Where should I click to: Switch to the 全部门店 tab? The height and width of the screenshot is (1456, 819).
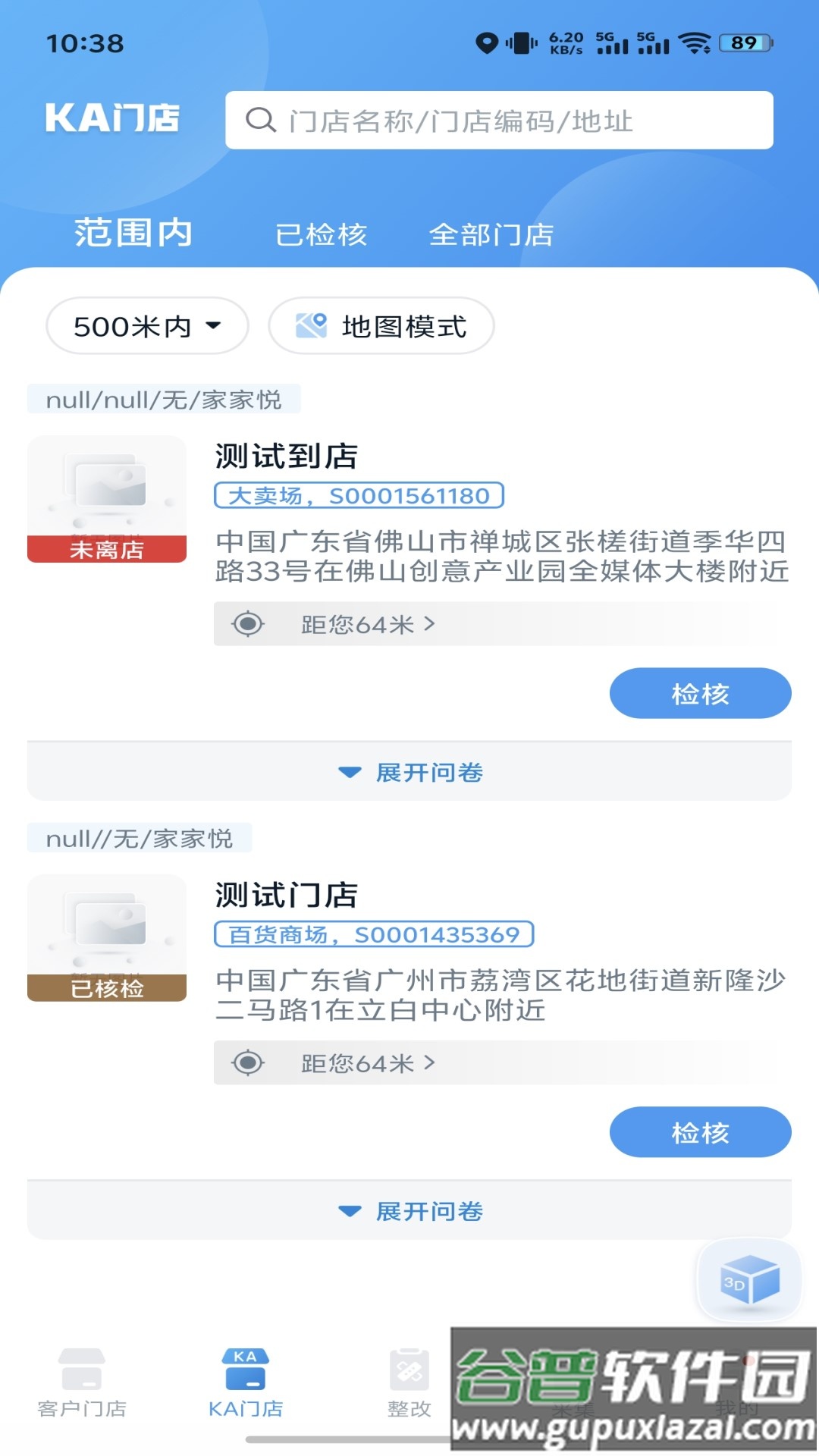click(492, 234)
